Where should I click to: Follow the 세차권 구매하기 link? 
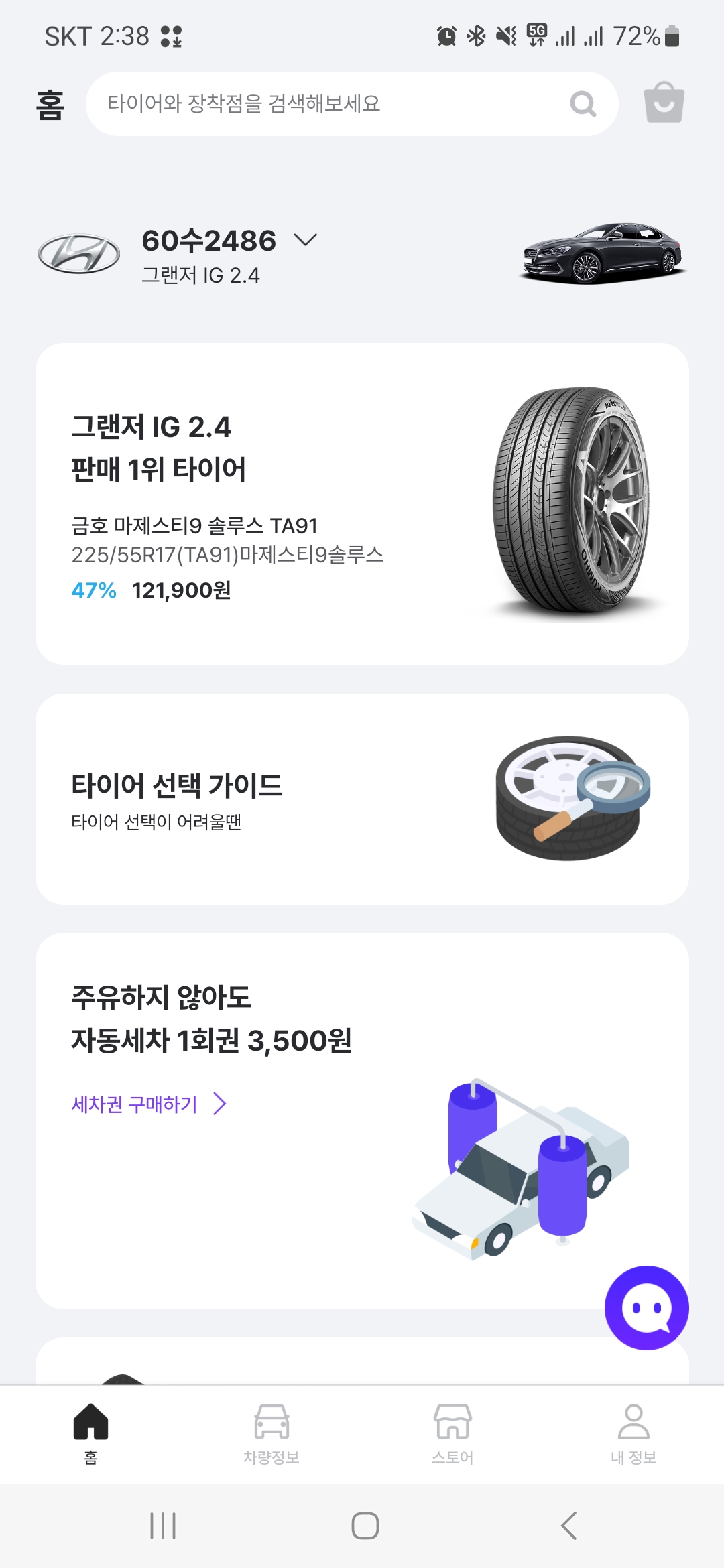pyautogui.click(x=149, y=1104)
